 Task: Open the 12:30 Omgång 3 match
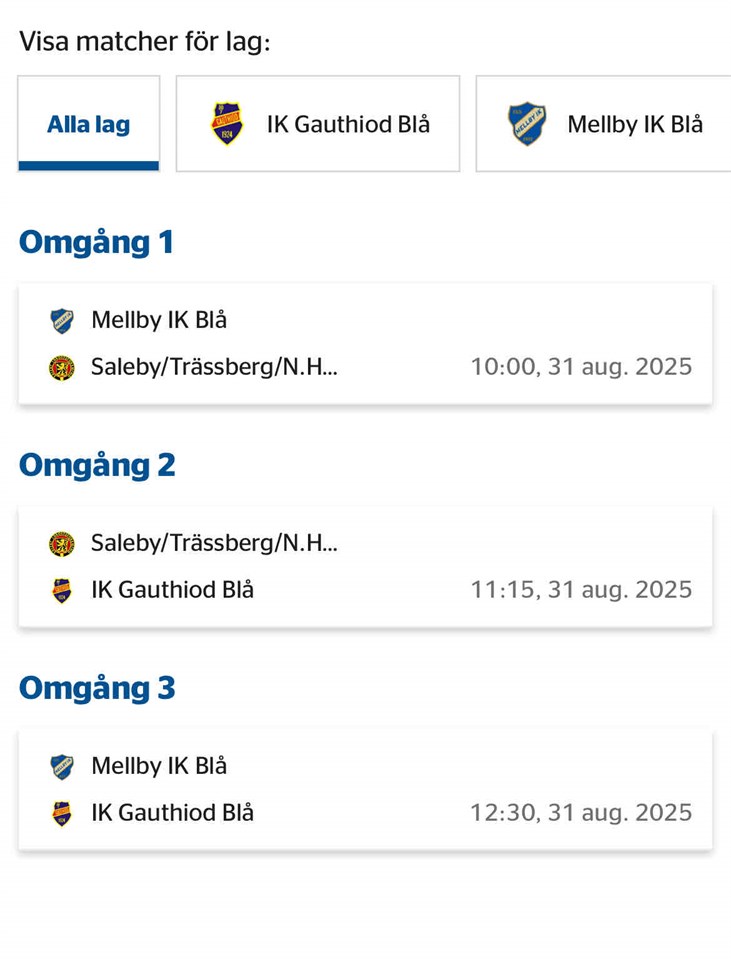[365, 789]
